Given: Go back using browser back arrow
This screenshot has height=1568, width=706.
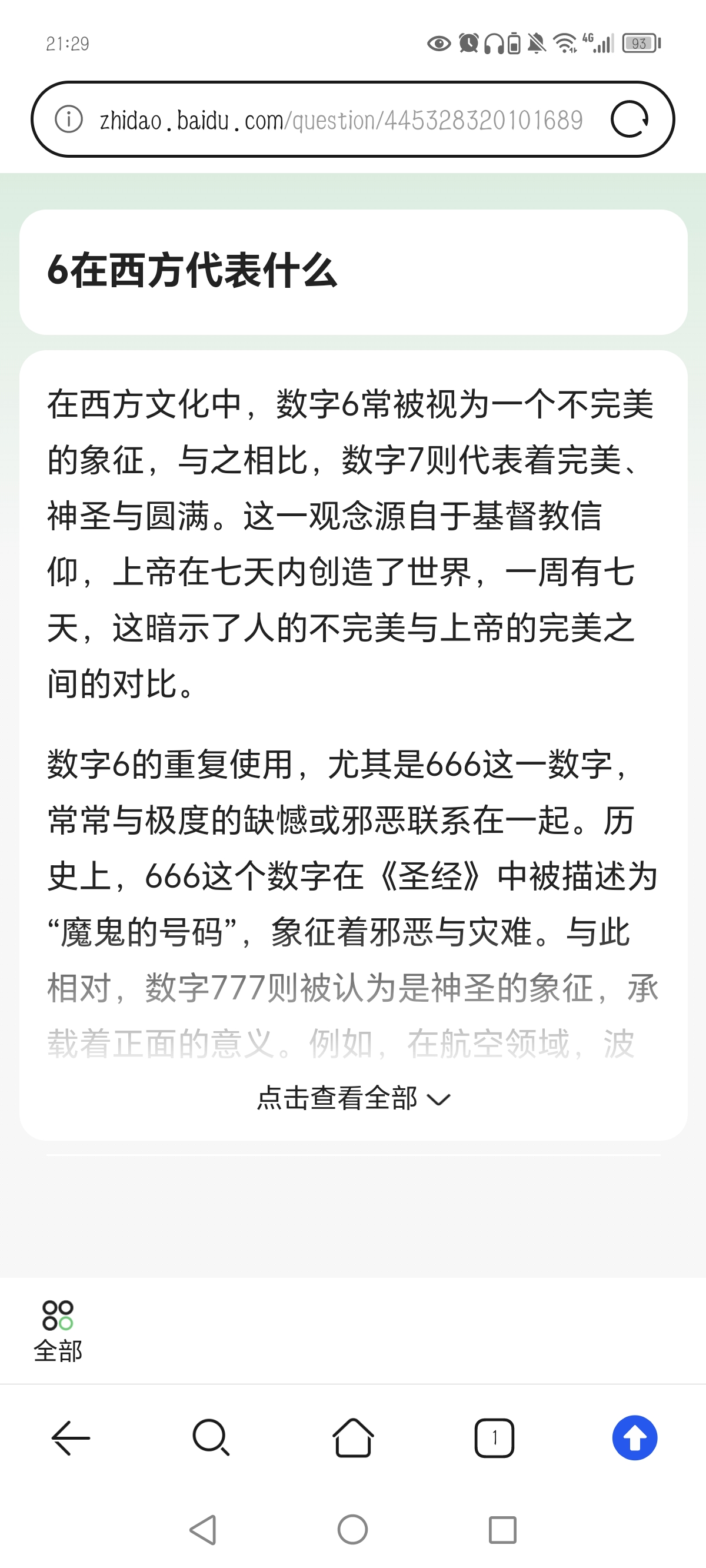Looking at the screenshot, I should (x=71, y=1438).
